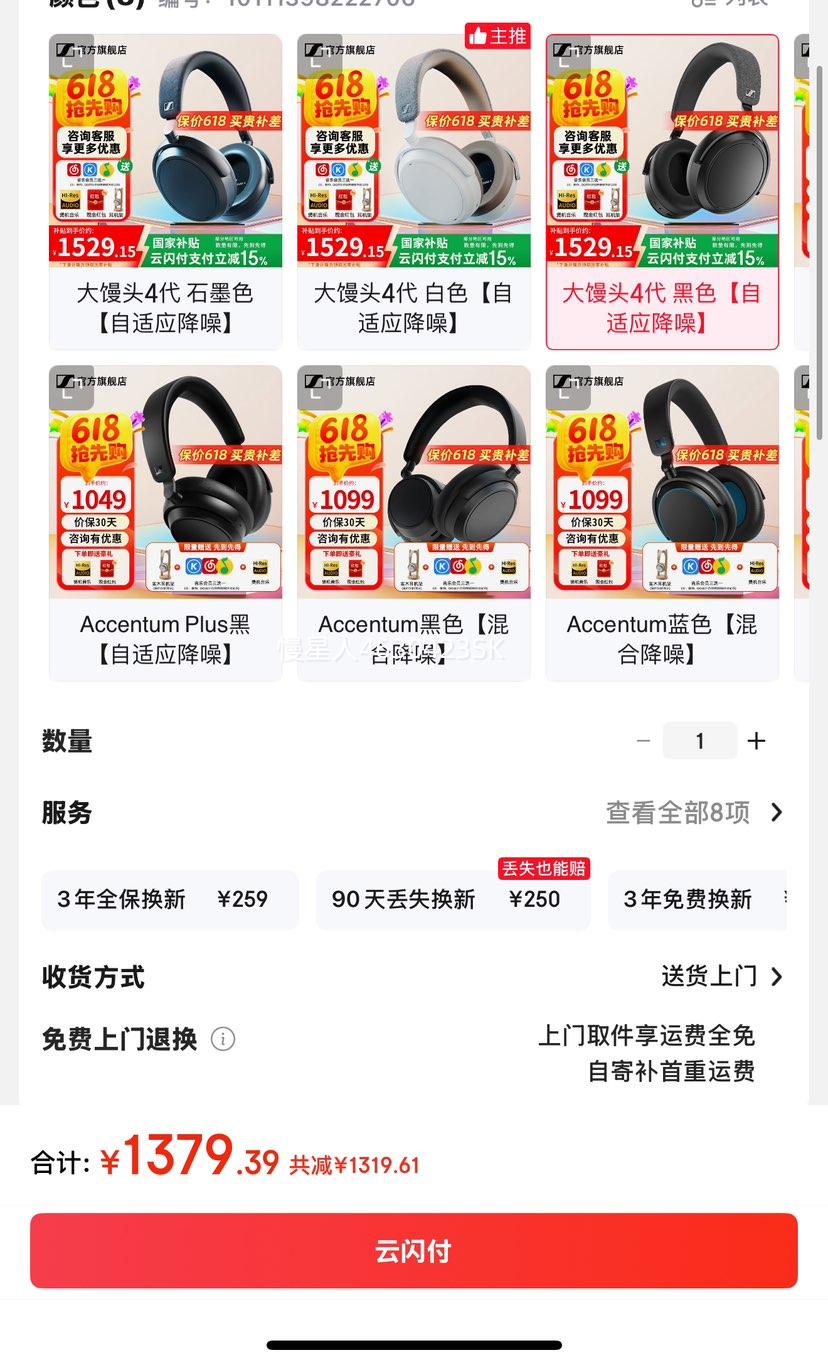Change delivery method 送货上门
This screenshot has height=1365, width=828.
pos(722,976)
